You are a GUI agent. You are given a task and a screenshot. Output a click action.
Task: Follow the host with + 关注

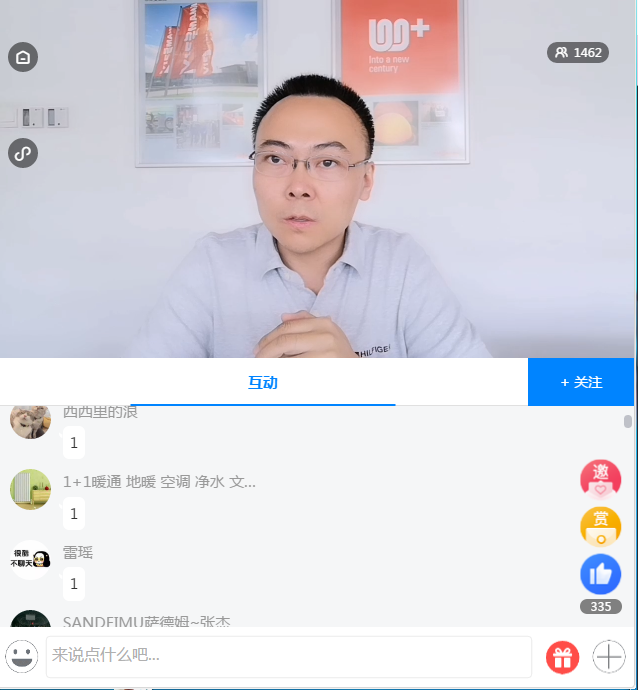(x=581, y=382)
